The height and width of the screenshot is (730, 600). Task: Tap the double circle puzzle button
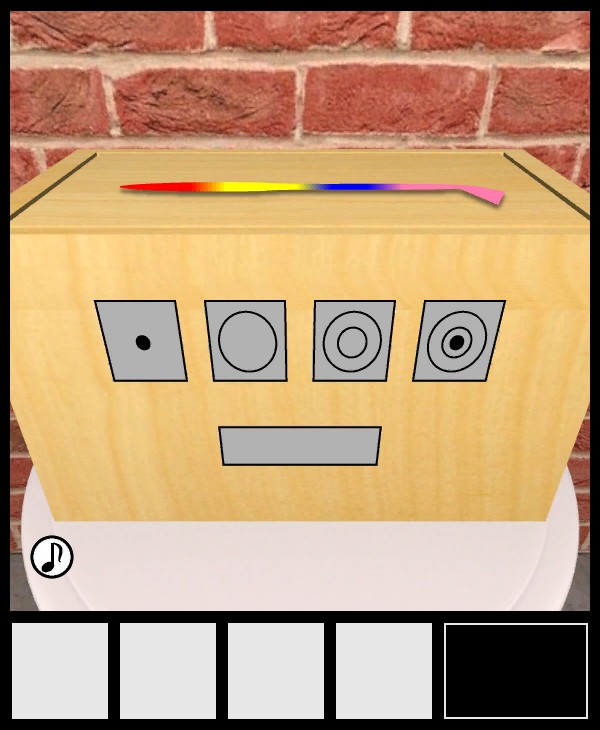[353, 341]
